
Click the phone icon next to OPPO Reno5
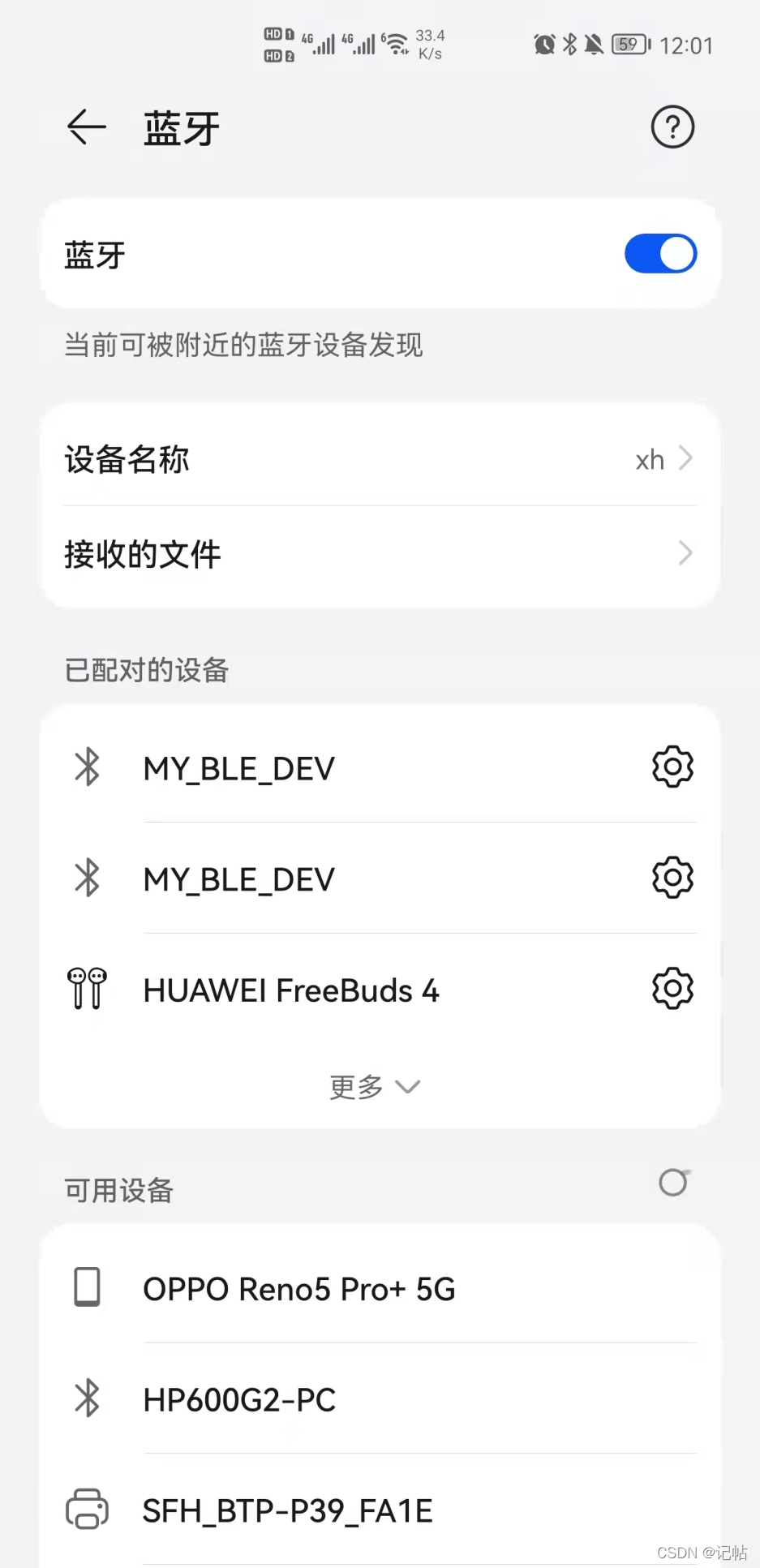(x=86, y=1289)
